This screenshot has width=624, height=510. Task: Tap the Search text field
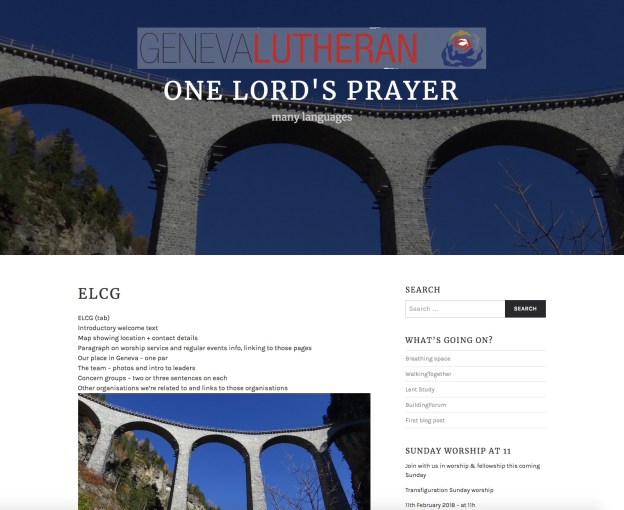[454, 309]
